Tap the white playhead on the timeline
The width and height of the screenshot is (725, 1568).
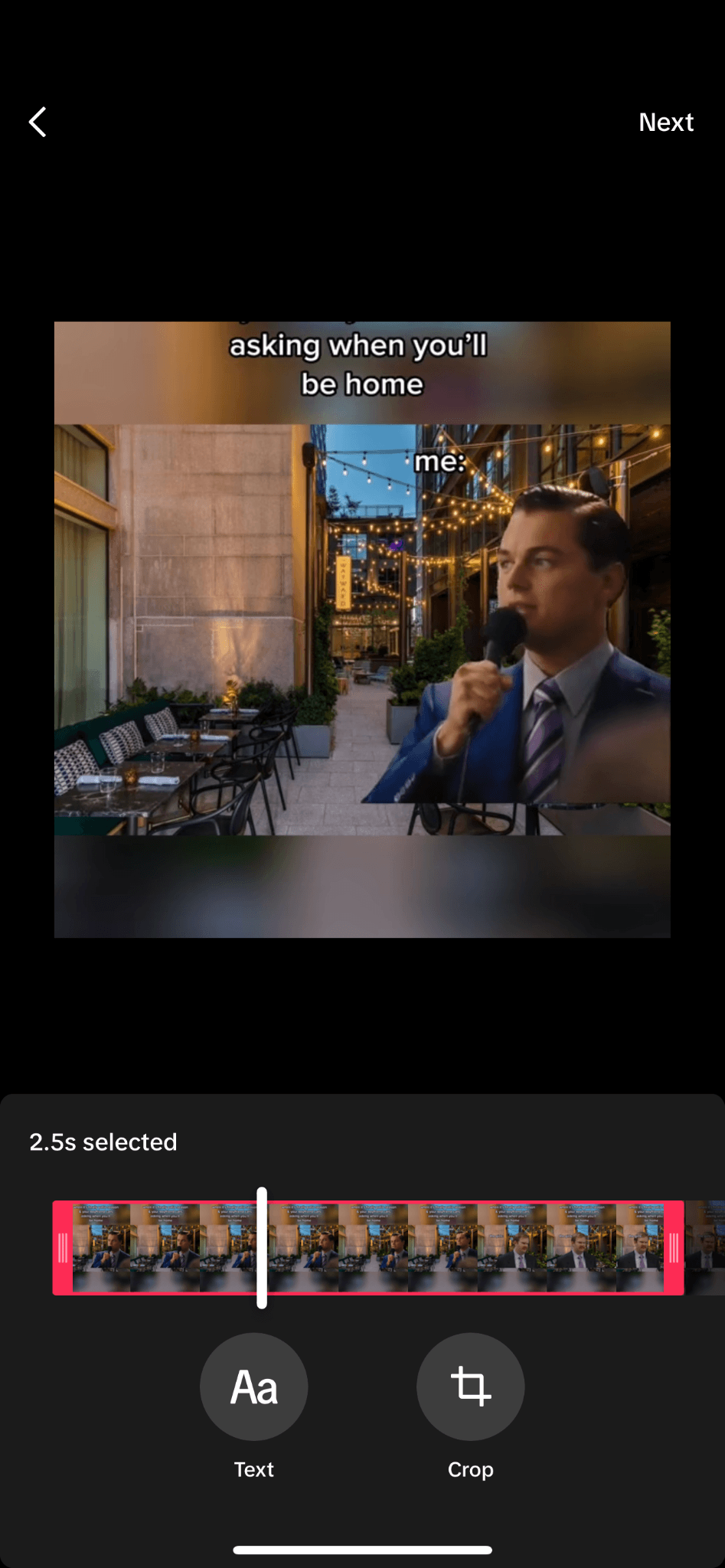coord(262,1248)
